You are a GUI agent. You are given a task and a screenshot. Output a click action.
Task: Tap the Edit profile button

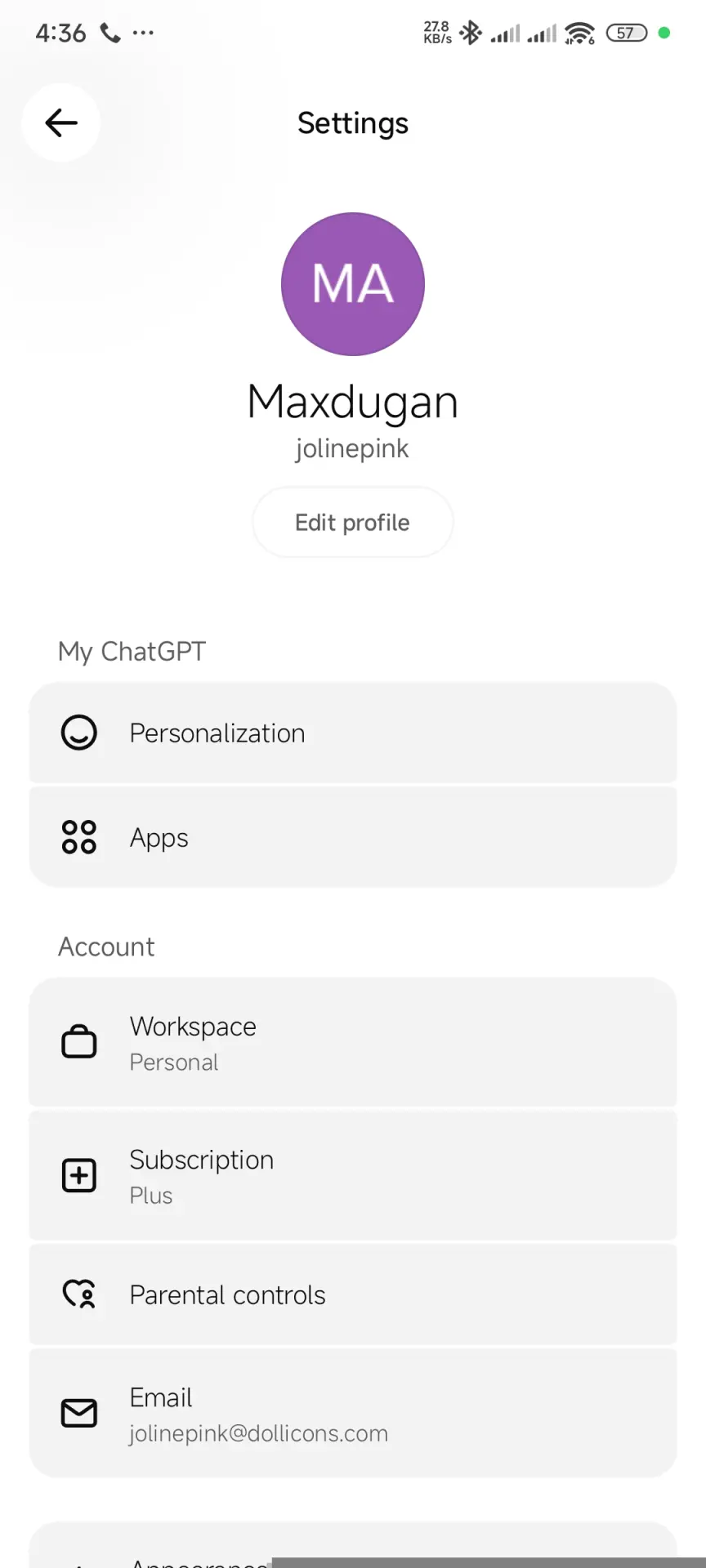[353, 523]
